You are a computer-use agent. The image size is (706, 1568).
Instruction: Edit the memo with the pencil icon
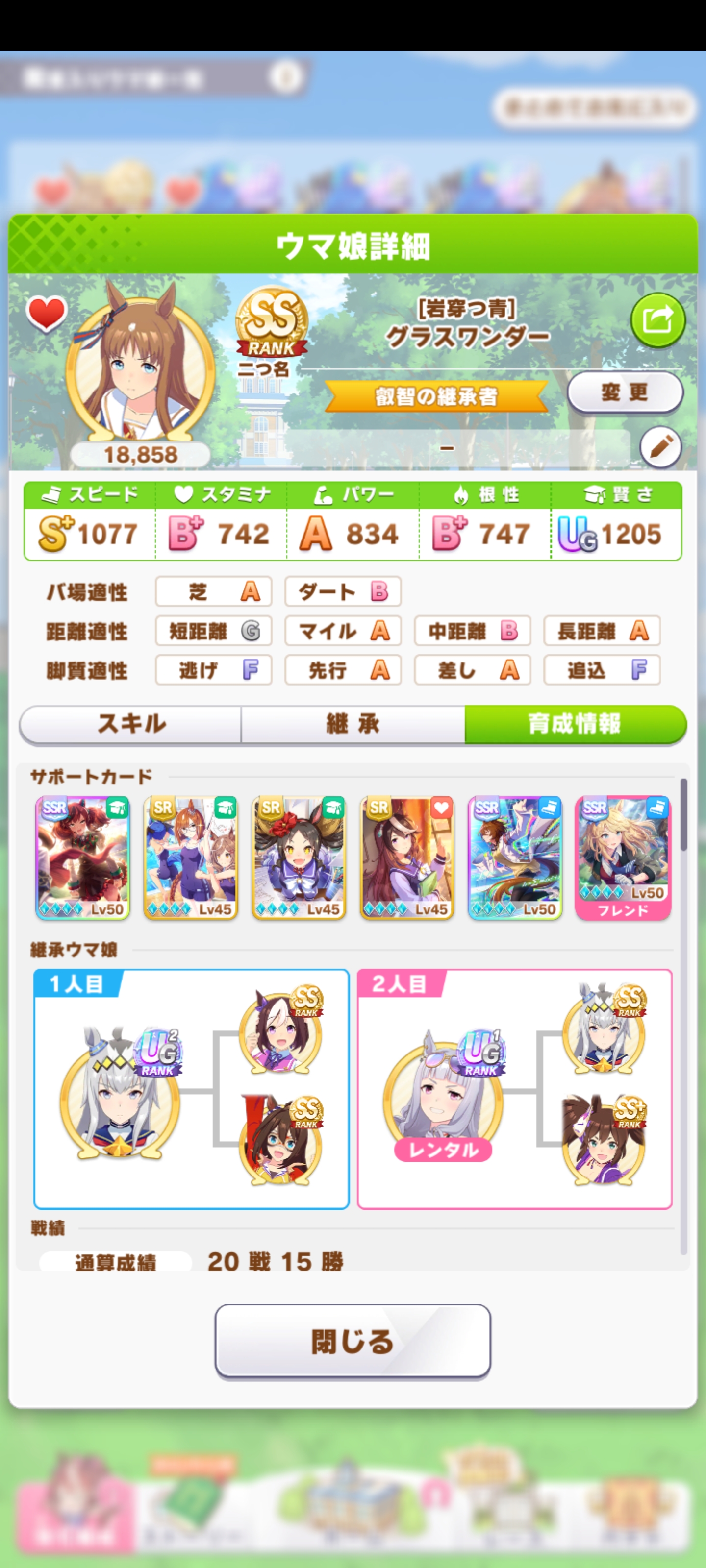coord(660,447)
